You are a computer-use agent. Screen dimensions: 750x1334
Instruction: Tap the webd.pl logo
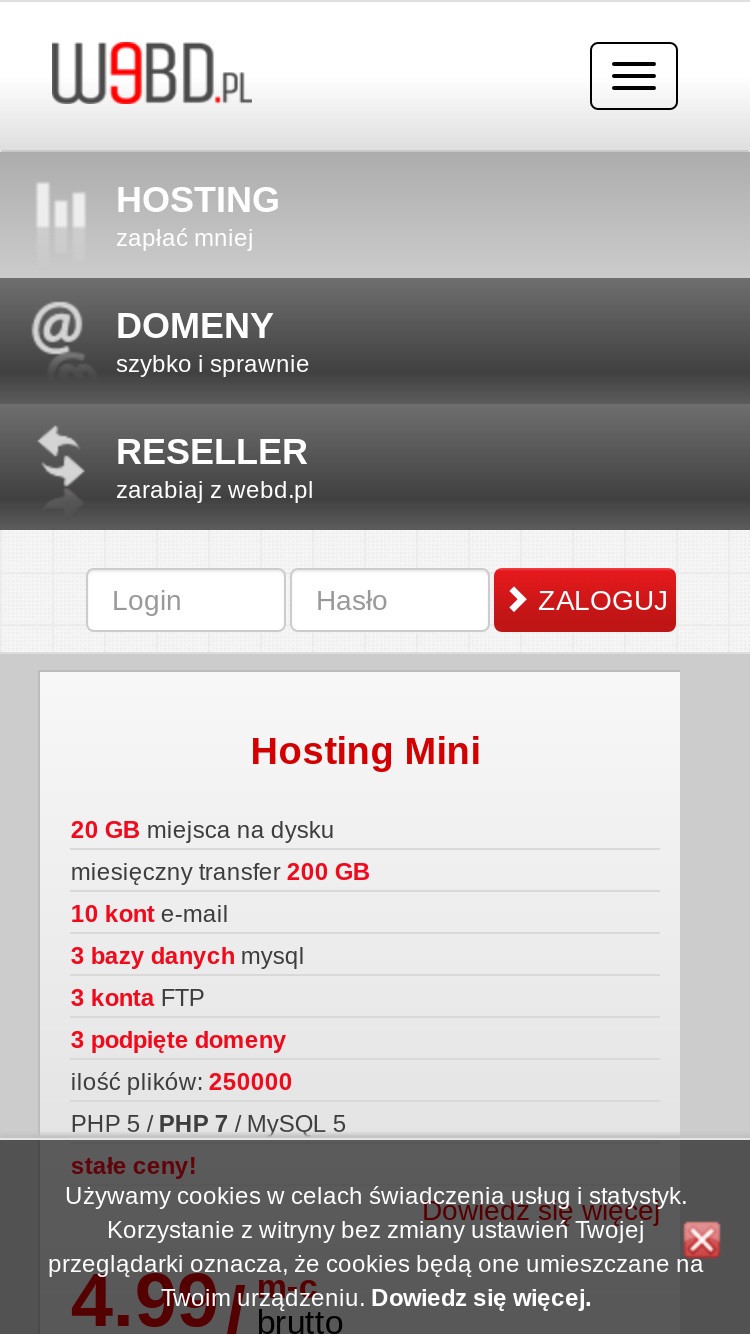[x=152, y=73]
